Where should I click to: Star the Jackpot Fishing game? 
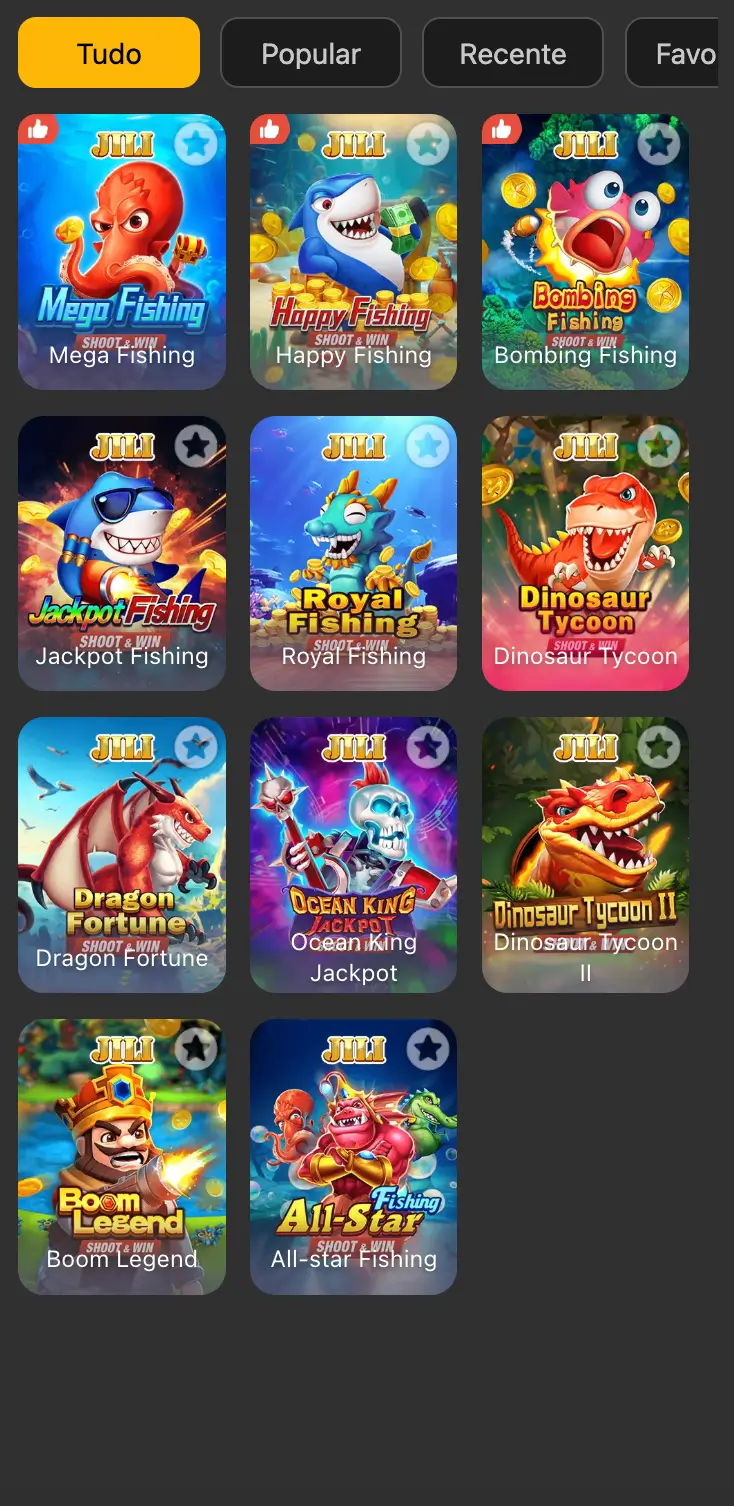(196, 446)
